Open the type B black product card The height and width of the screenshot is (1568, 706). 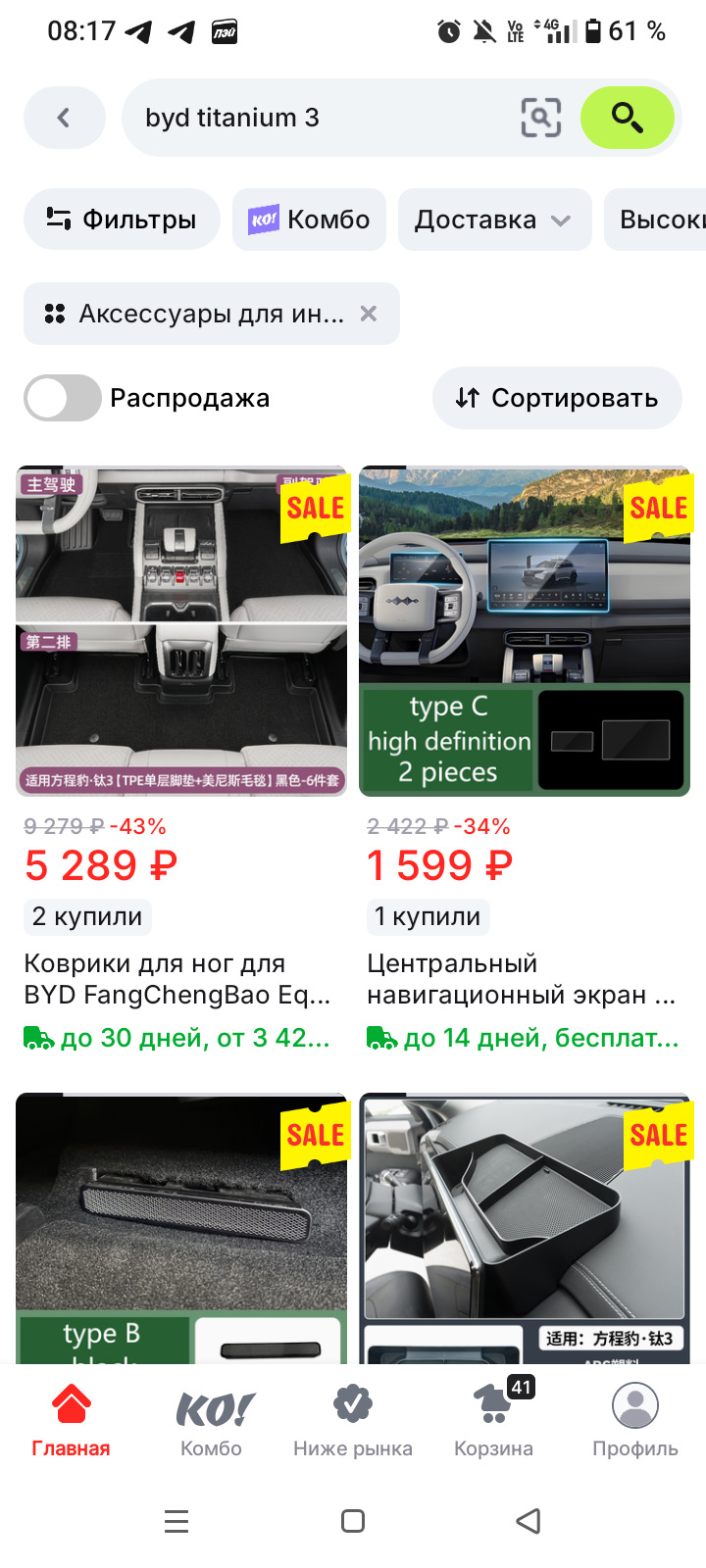[181, 1227]
